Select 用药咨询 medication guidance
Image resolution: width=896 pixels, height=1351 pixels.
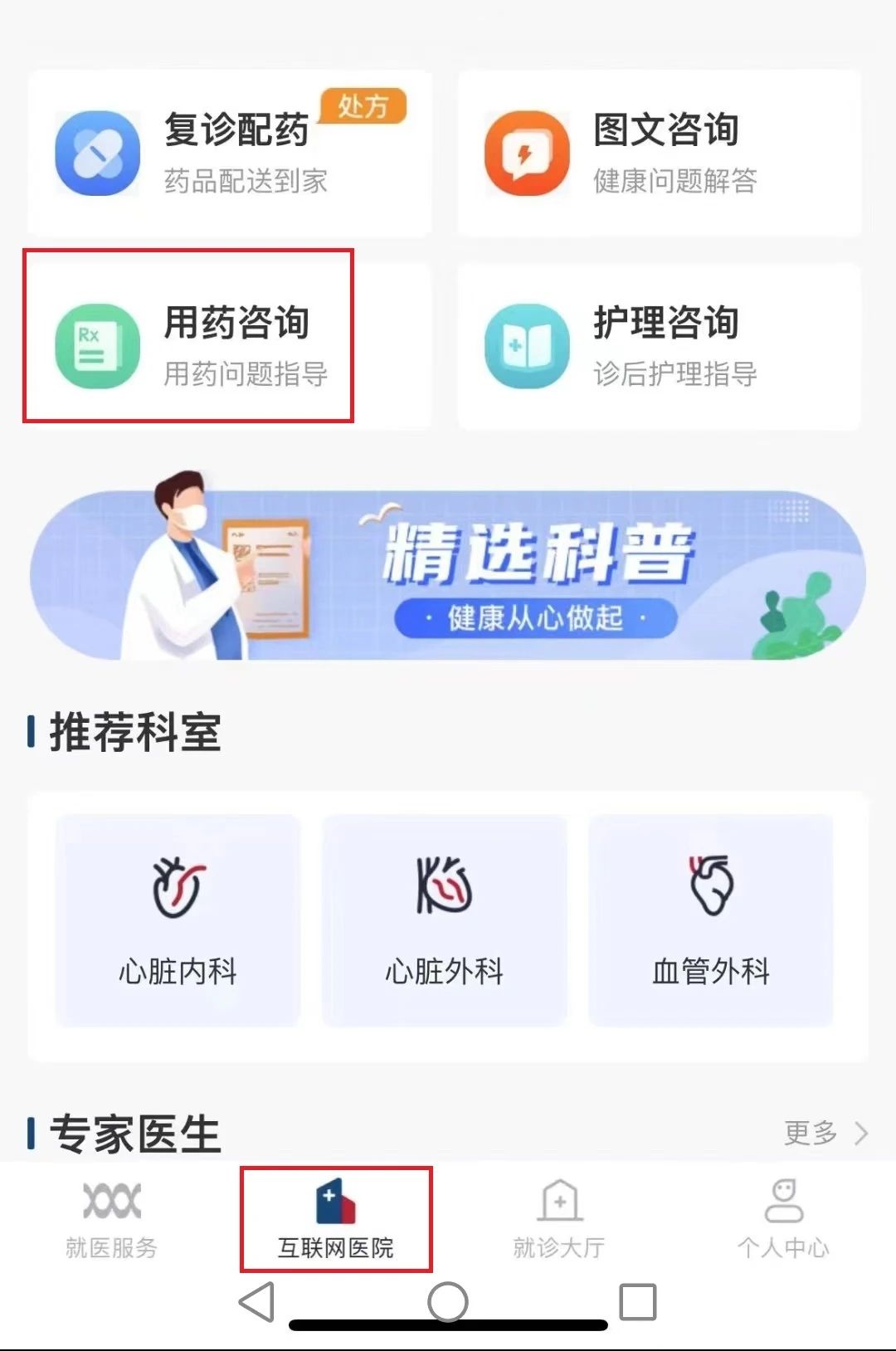point(189,344)
